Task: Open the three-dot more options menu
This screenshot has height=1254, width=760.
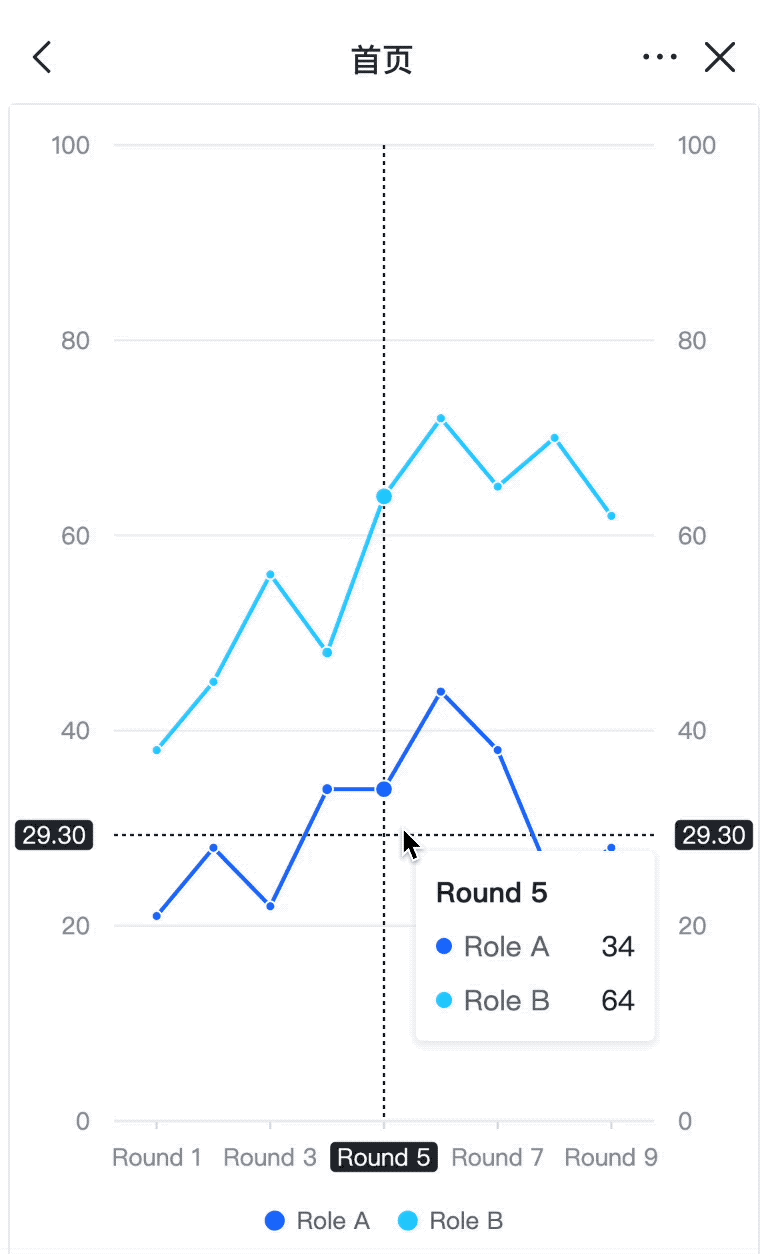Action: pyautogui.click(x=660, y=57)
